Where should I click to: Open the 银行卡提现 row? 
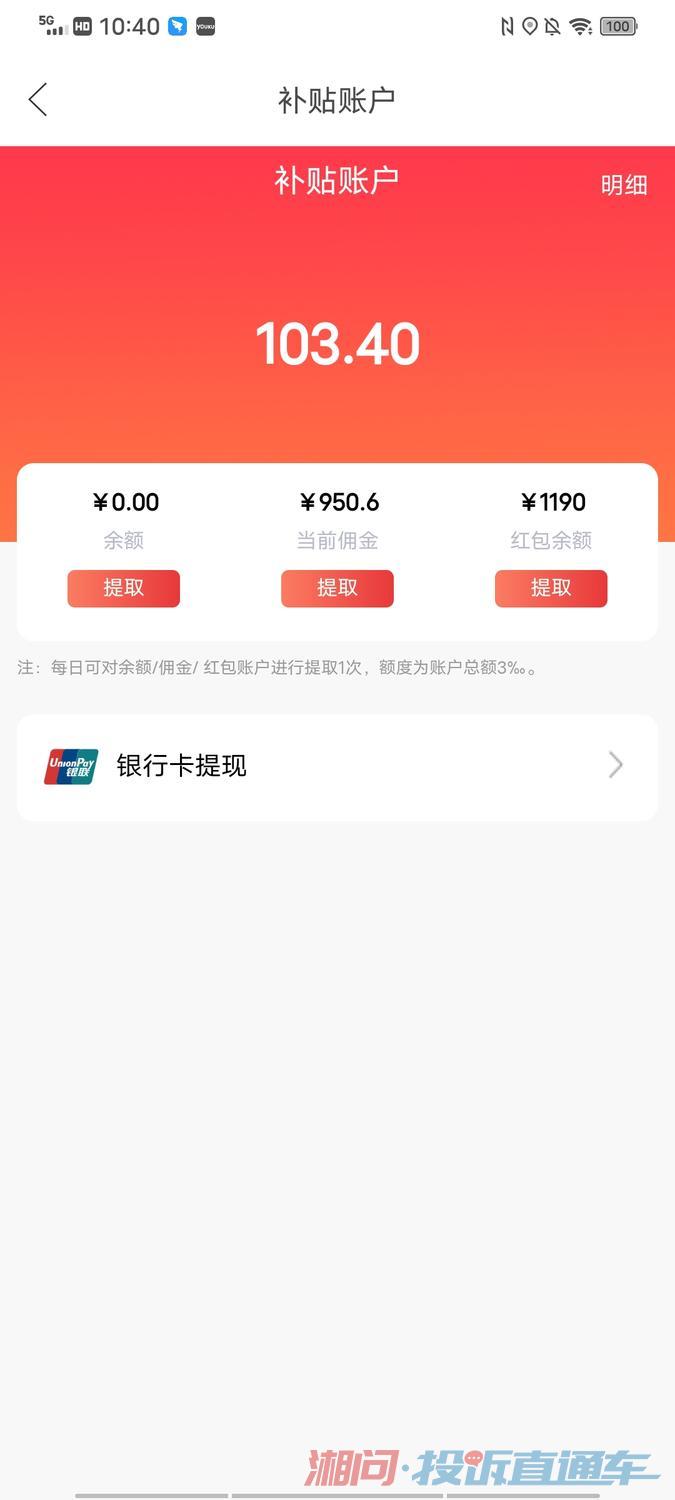337,767
